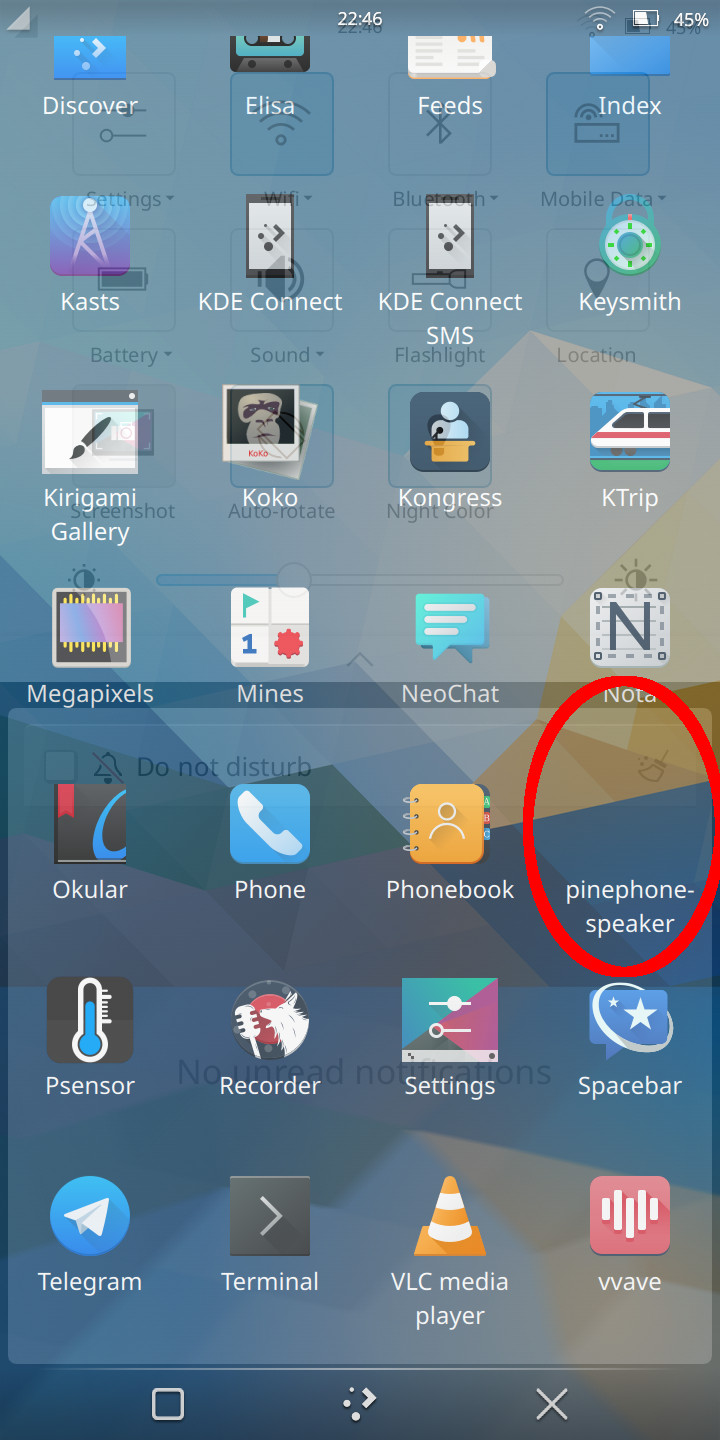Launch the Recorder app
Viewport: 720px width, 1440px height.
coord(270,1020)
